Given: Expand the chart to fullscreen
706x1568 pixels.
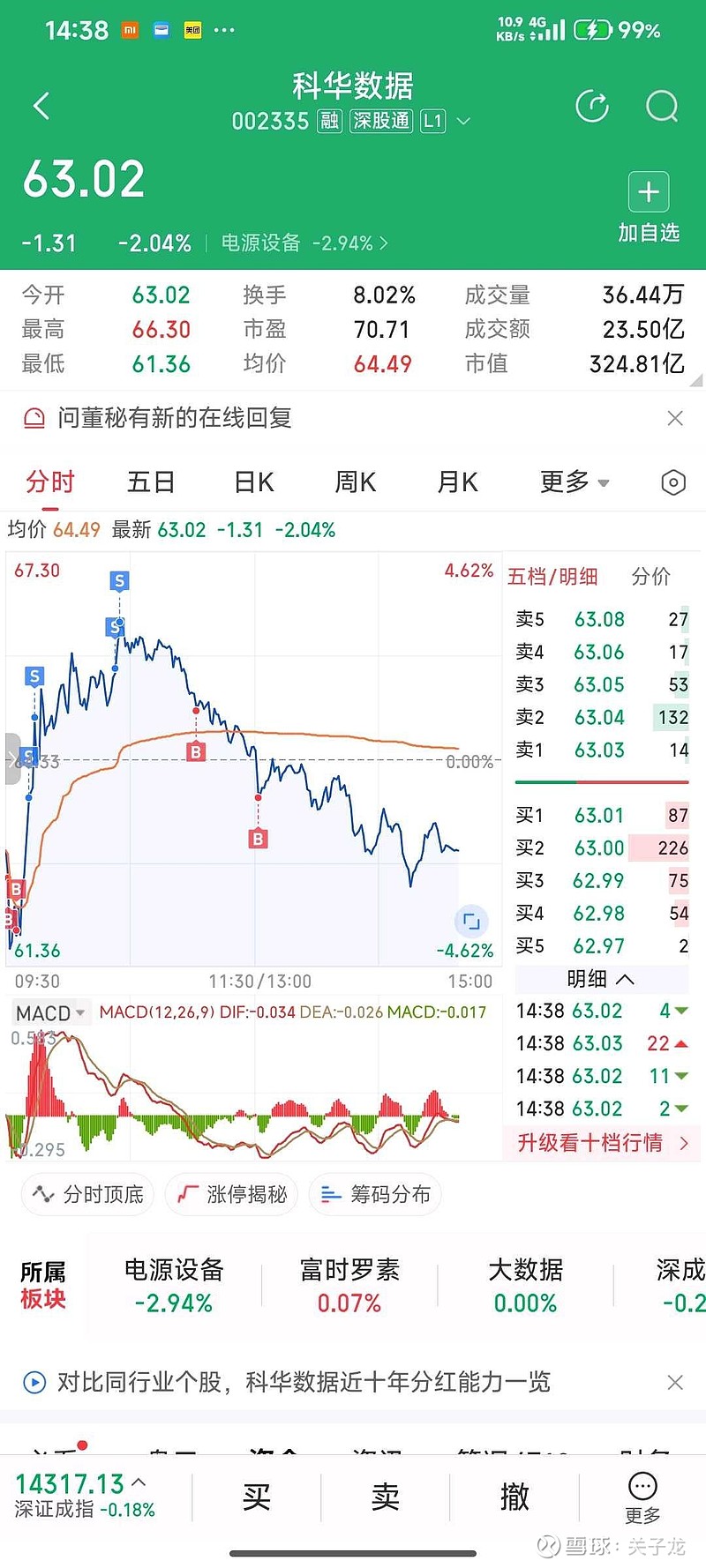Looking at the screenshot, I should [473, 920].
